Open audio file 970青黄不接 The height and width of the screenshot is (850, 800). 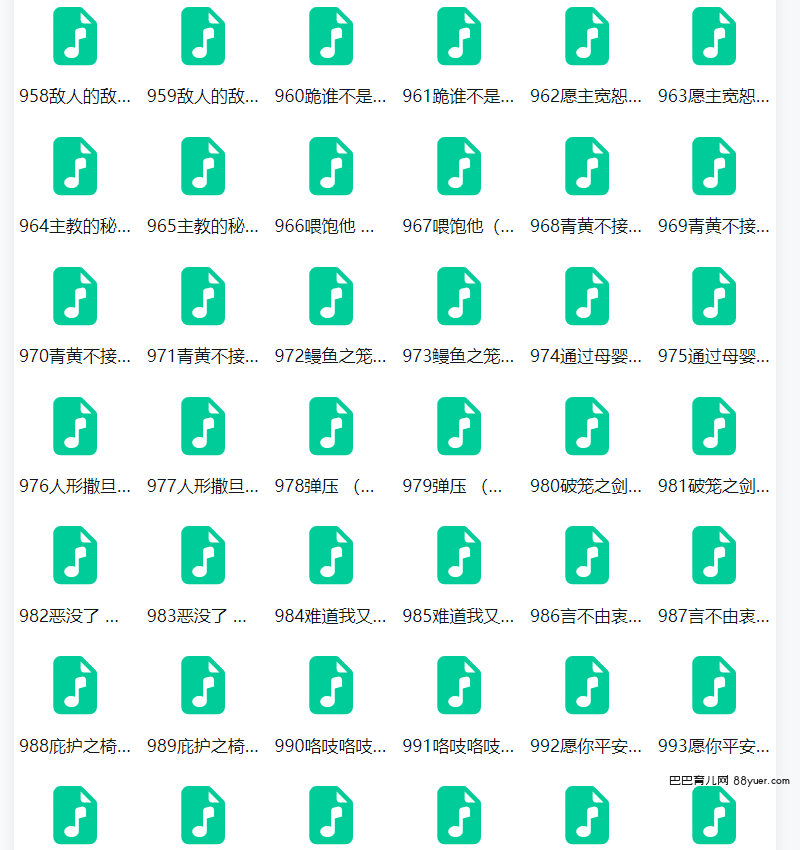pos(75,296)
